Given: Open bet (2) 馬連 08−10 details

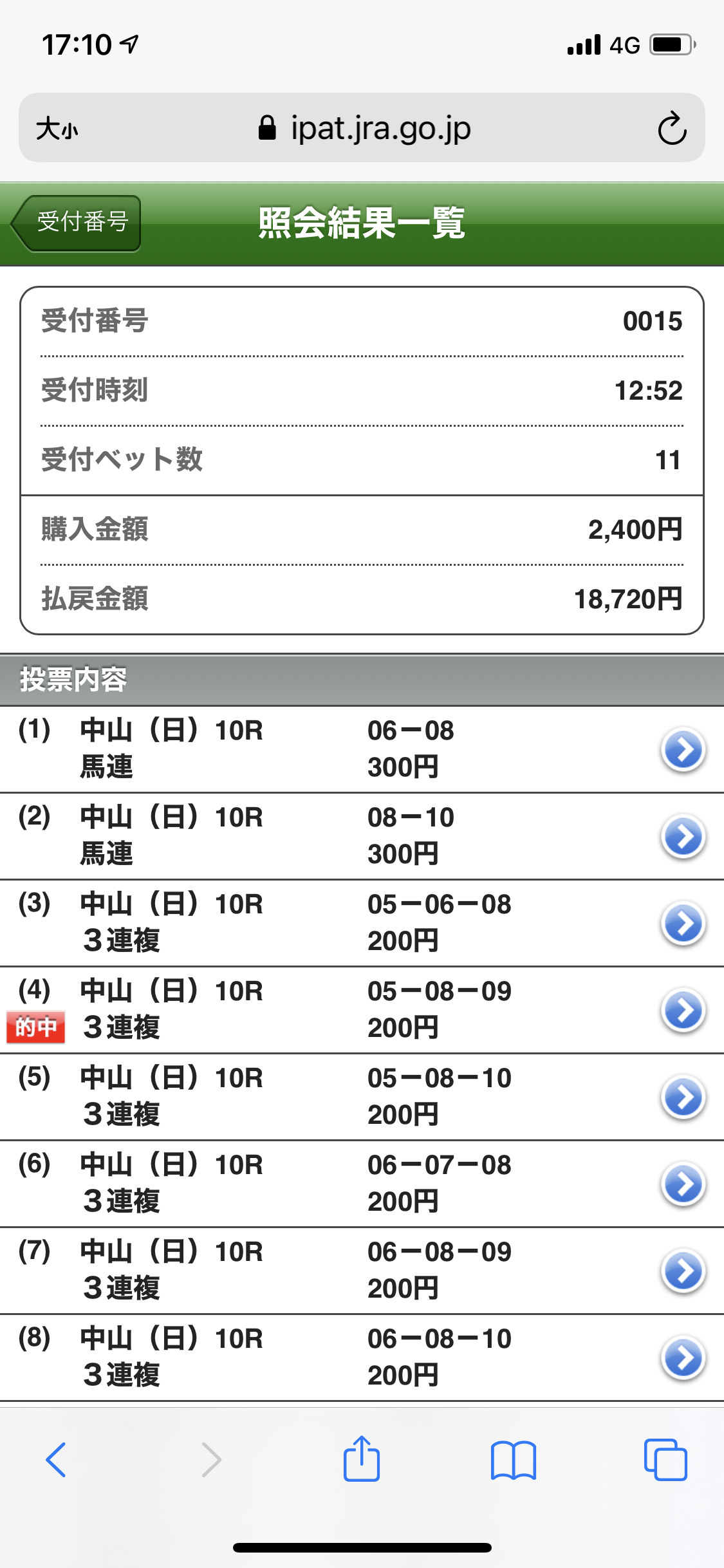Looking at the screenshot, I should coord(683,836).
